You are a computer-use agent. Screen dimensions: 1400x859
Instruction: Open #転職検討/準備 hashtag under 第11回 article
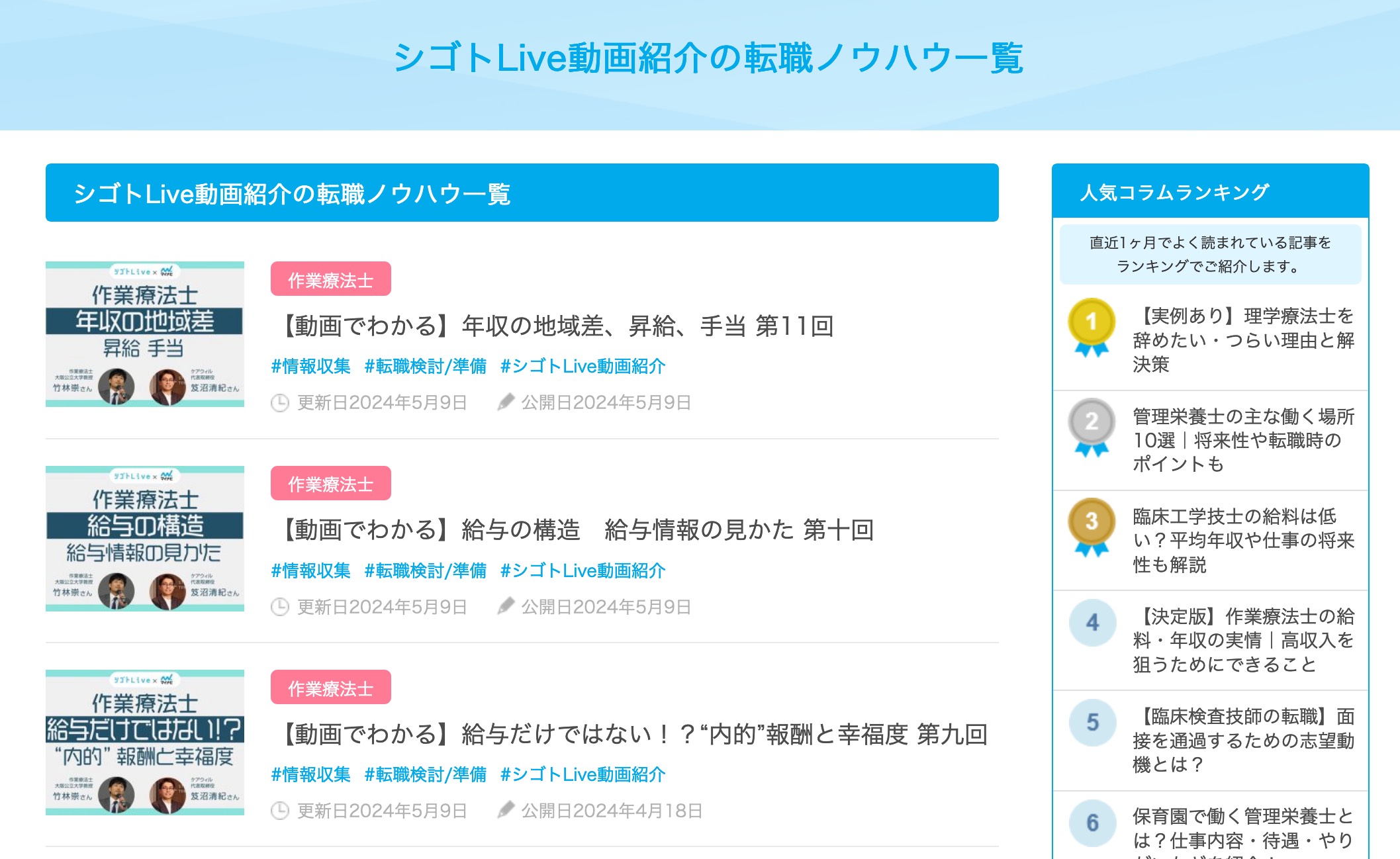click(x=425, y=366)
